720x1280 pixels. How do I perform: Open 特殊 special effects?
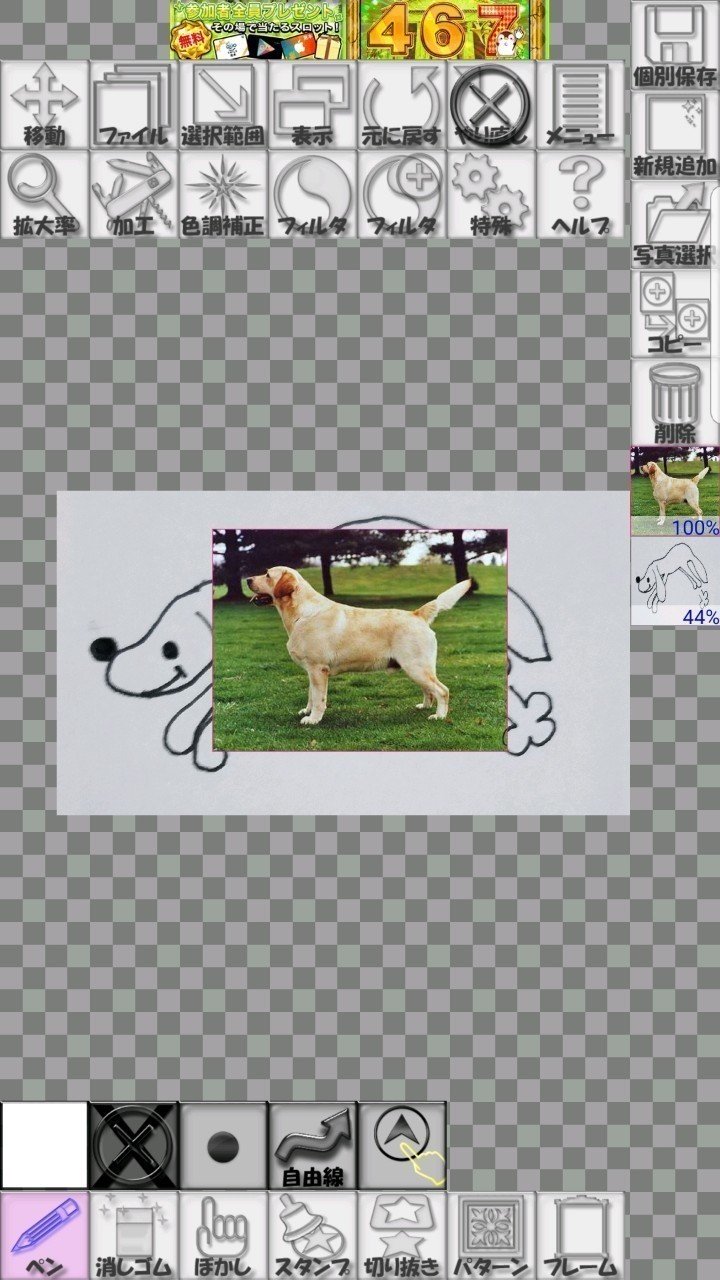tap(491, 195)
